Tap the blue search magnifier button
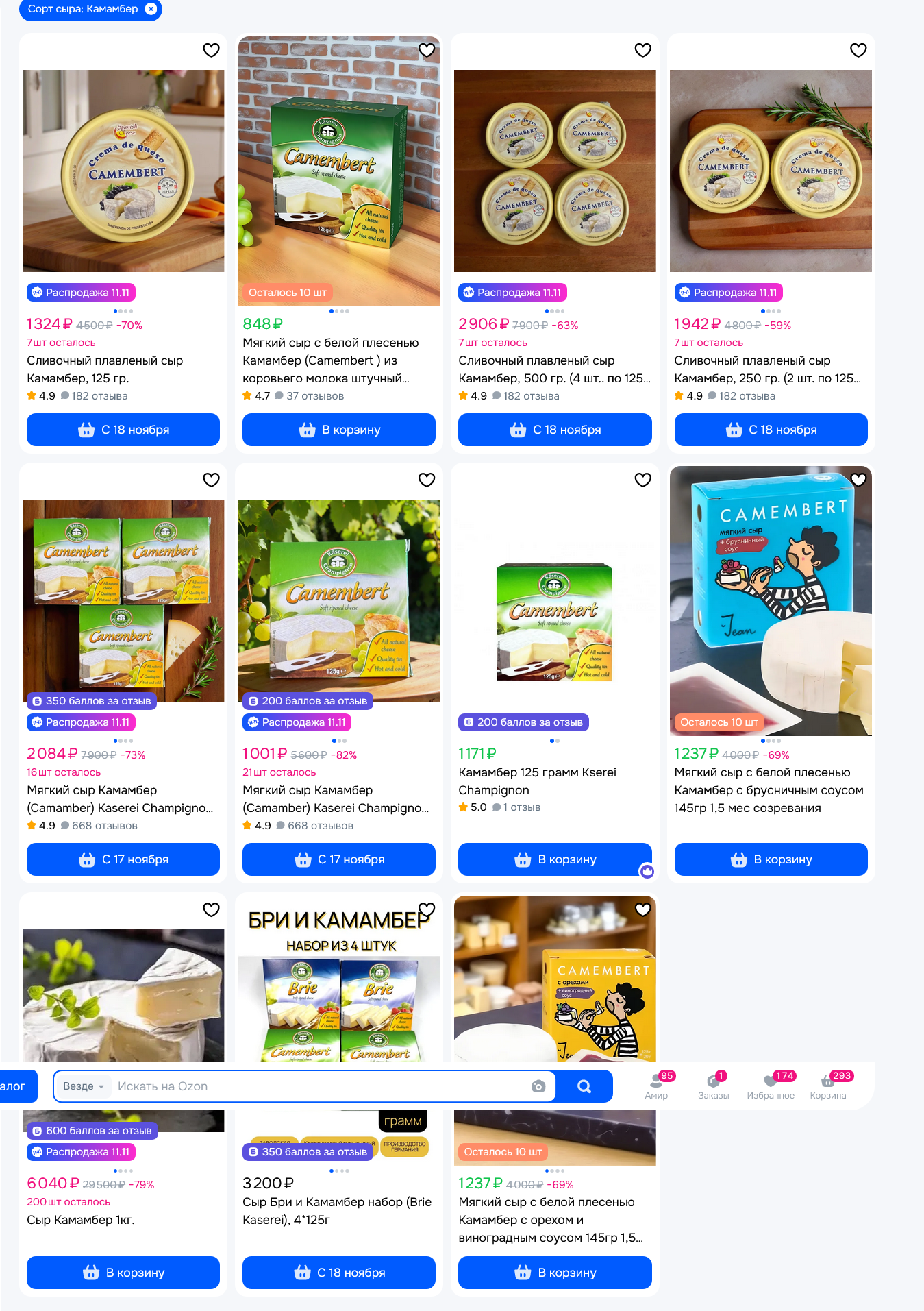Screen dimensions: 924x1311 [x=584, y=1086]
